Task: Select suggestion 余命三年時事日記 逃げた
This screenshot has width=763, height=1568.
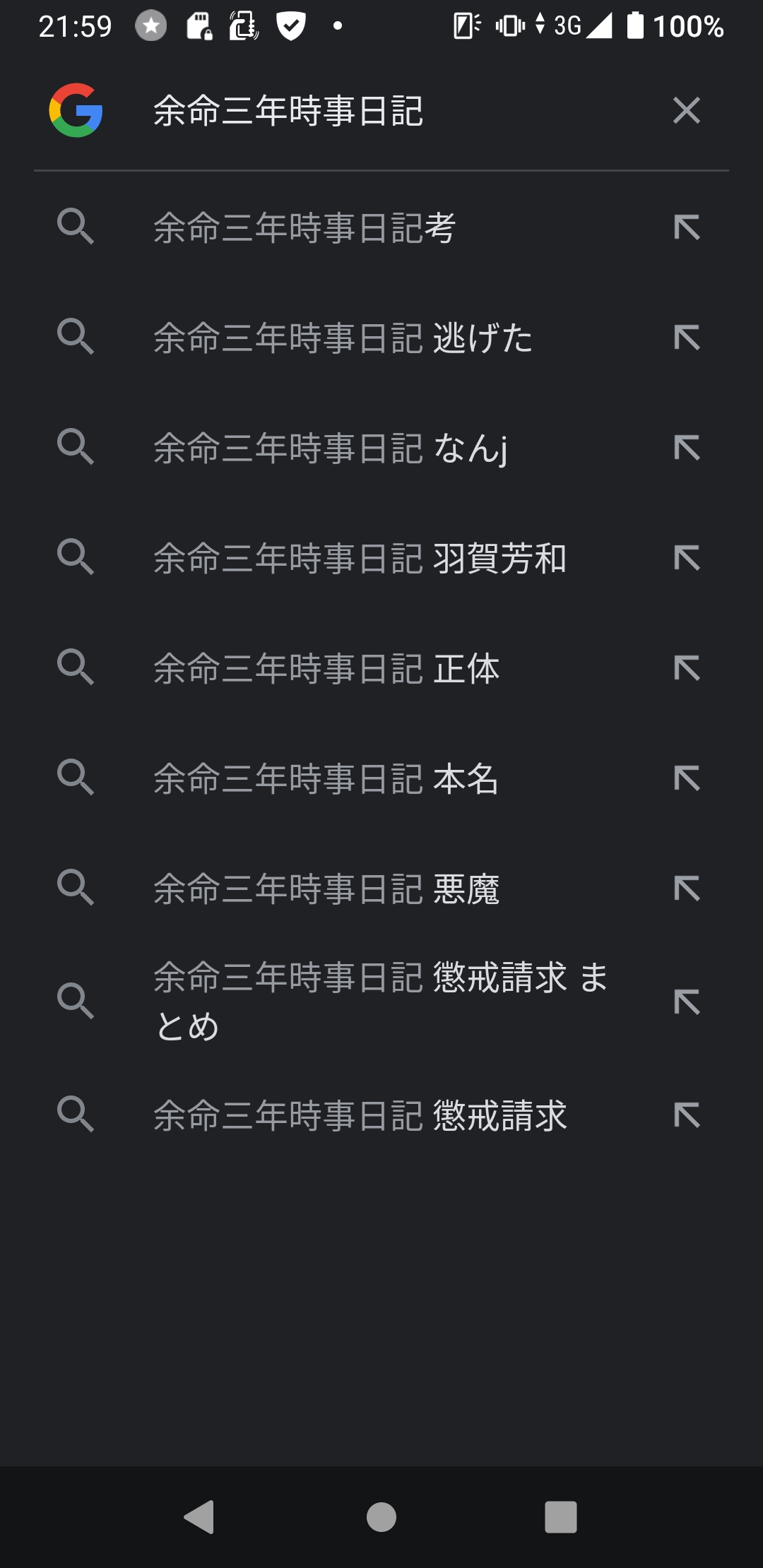Action: (x=381, y=338)
